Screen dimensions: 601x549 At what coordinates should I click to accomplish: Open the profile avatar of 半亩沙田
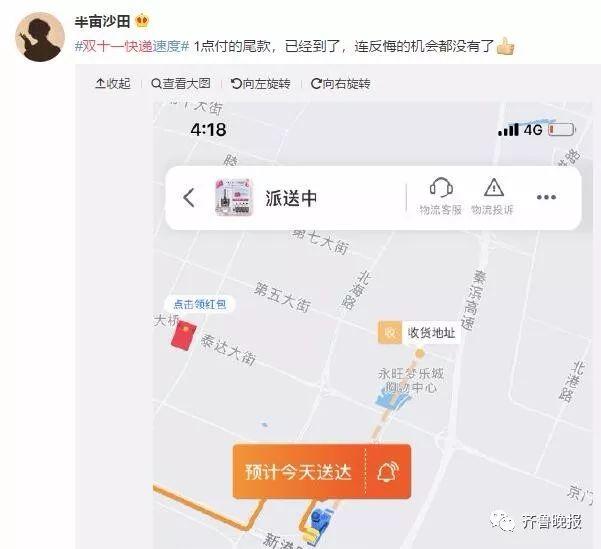[39, 36]
